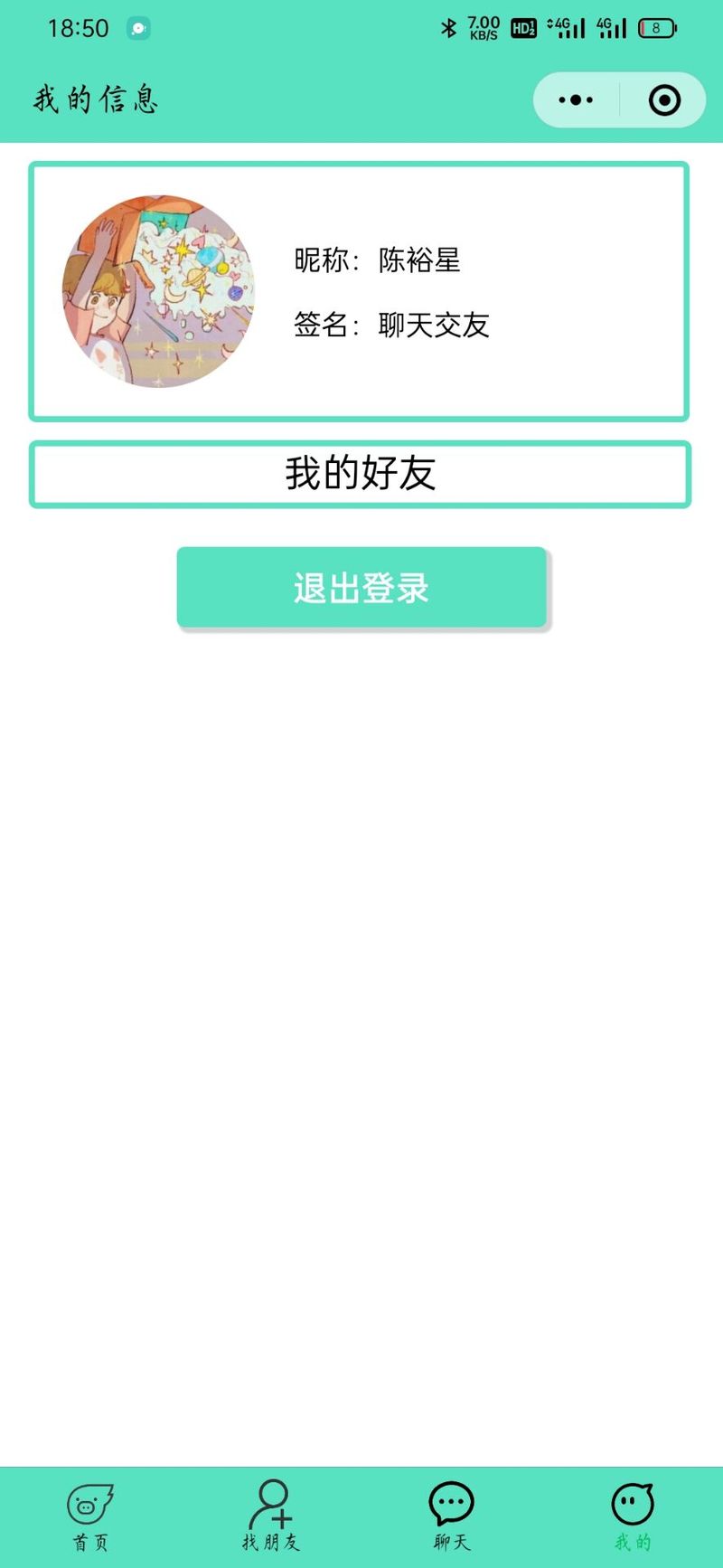Screen dimensions: 723x1568
Task: Switch to the 首页 tab
Action: click(x=90, y=1517)
